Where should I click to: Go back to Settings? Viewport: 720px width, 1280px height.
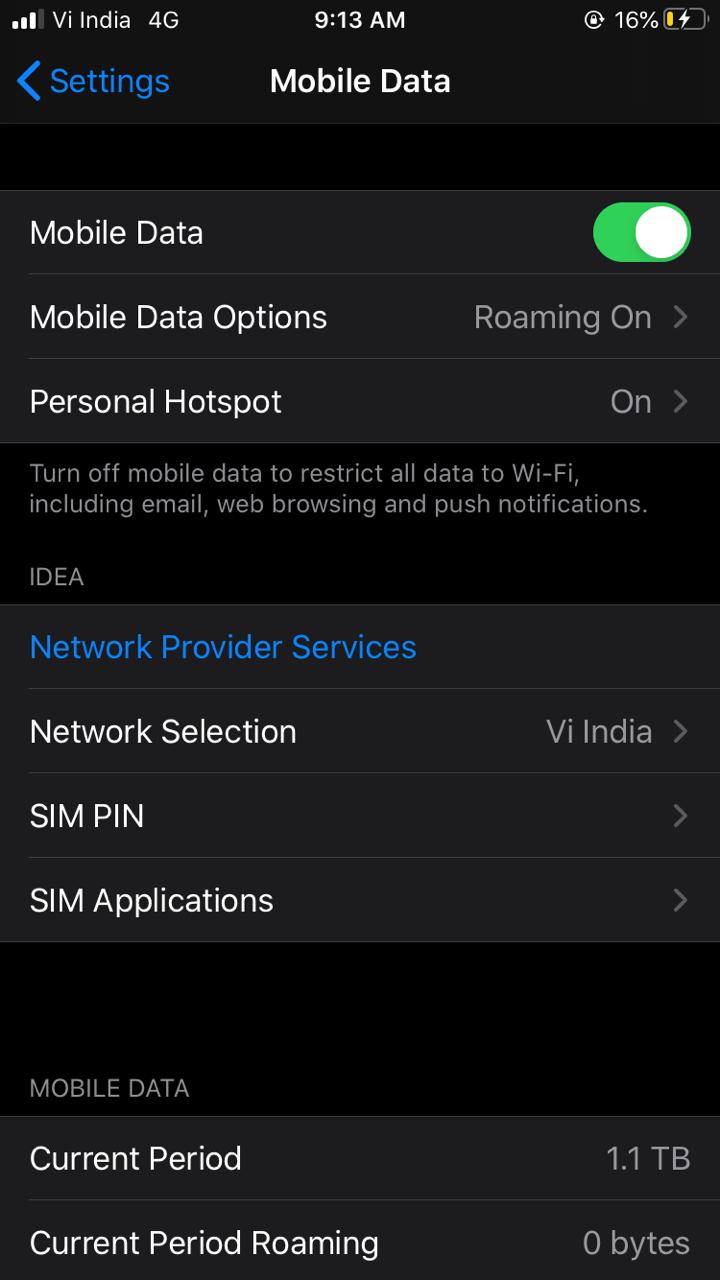click(x=94, y=81)
